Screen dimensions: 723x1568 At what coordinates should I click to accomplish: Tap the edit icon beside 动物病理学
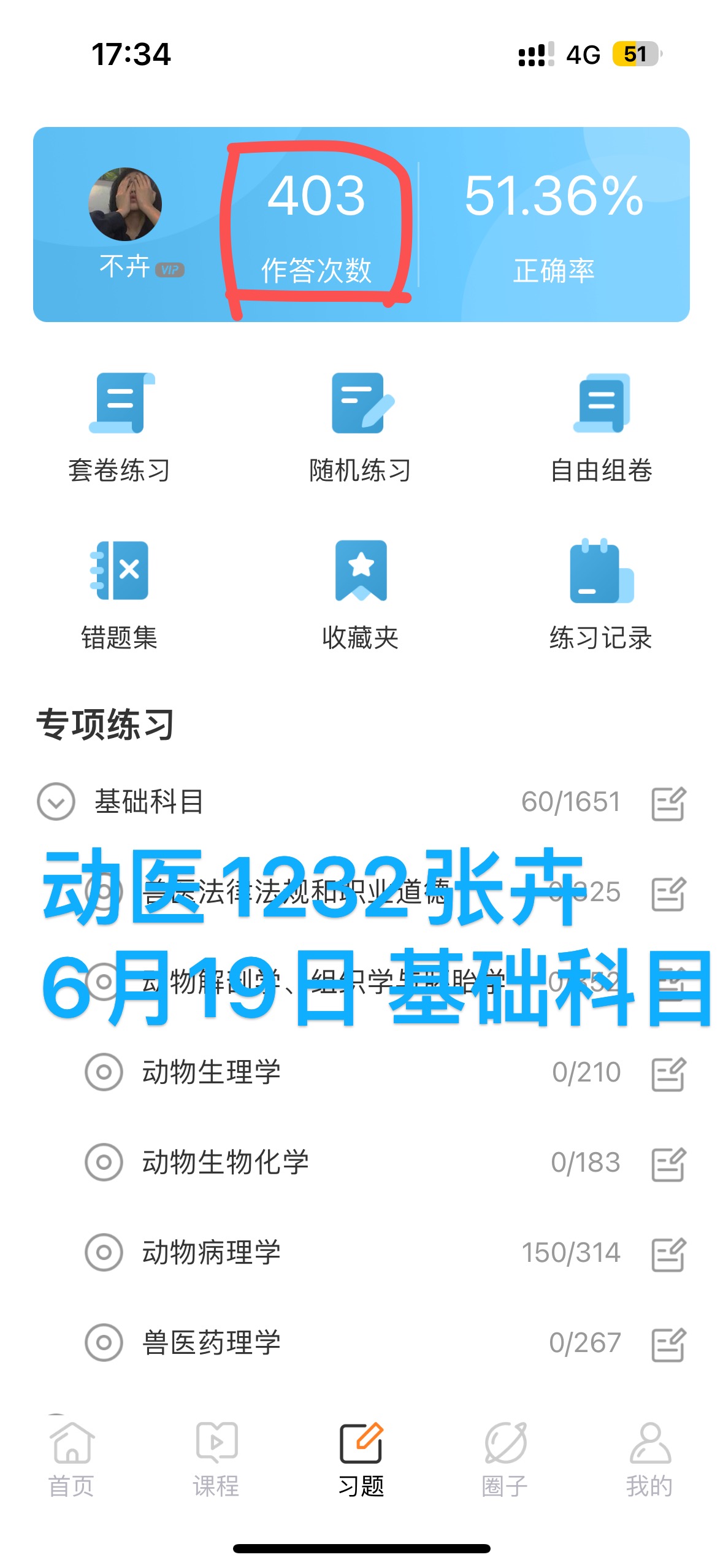coord(668,1254)
